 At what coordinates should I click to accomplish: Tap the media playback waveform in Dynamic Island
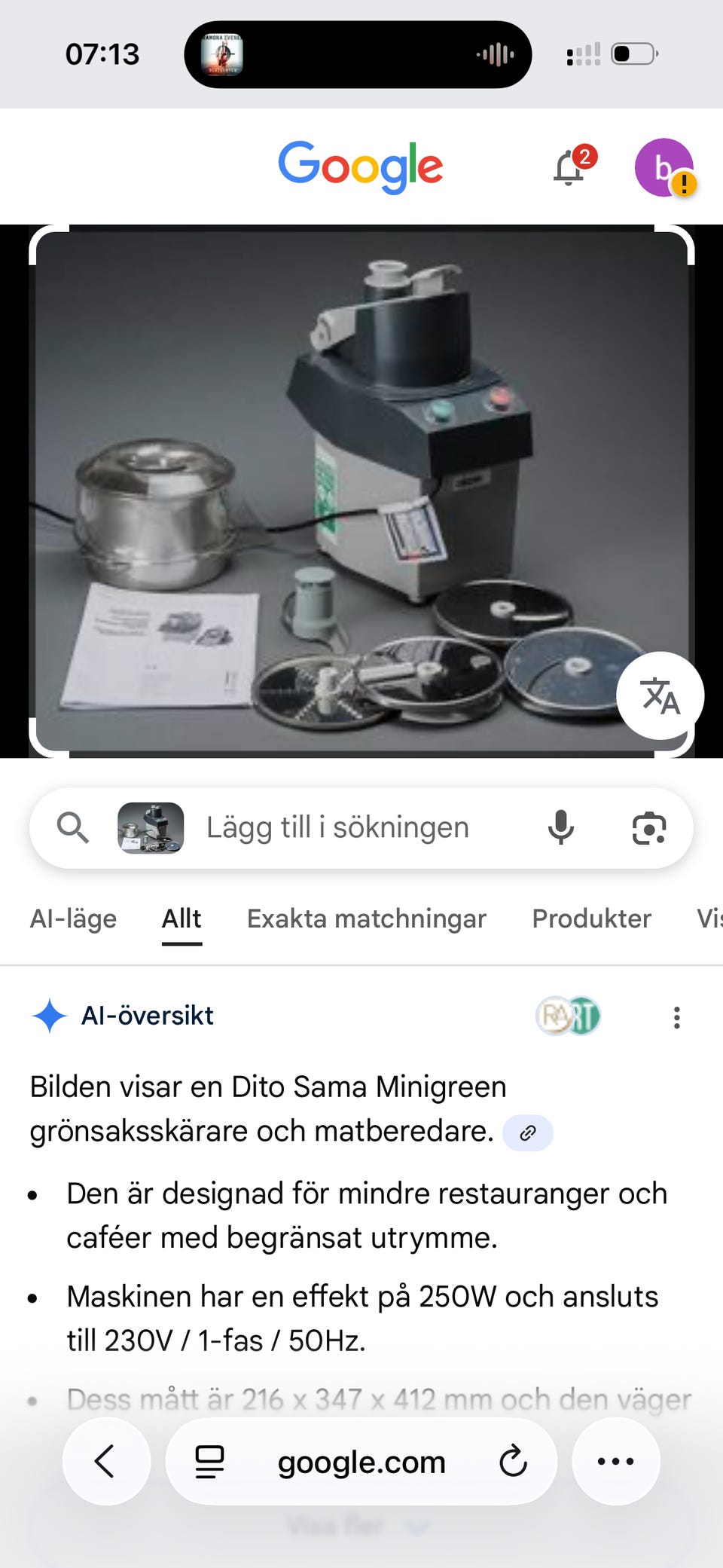[494, 54]
